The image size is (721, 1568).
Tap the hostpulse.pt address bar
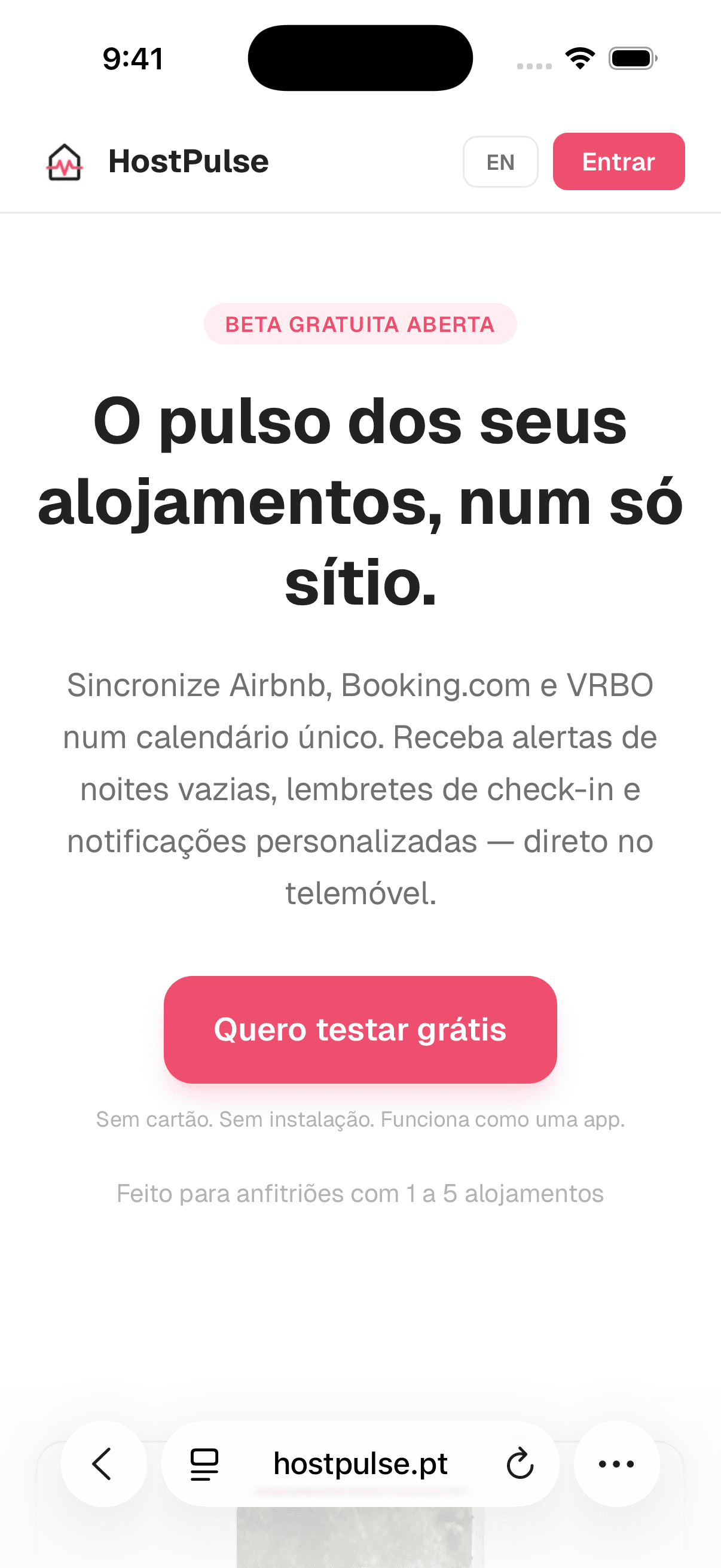coord(360,1464)
